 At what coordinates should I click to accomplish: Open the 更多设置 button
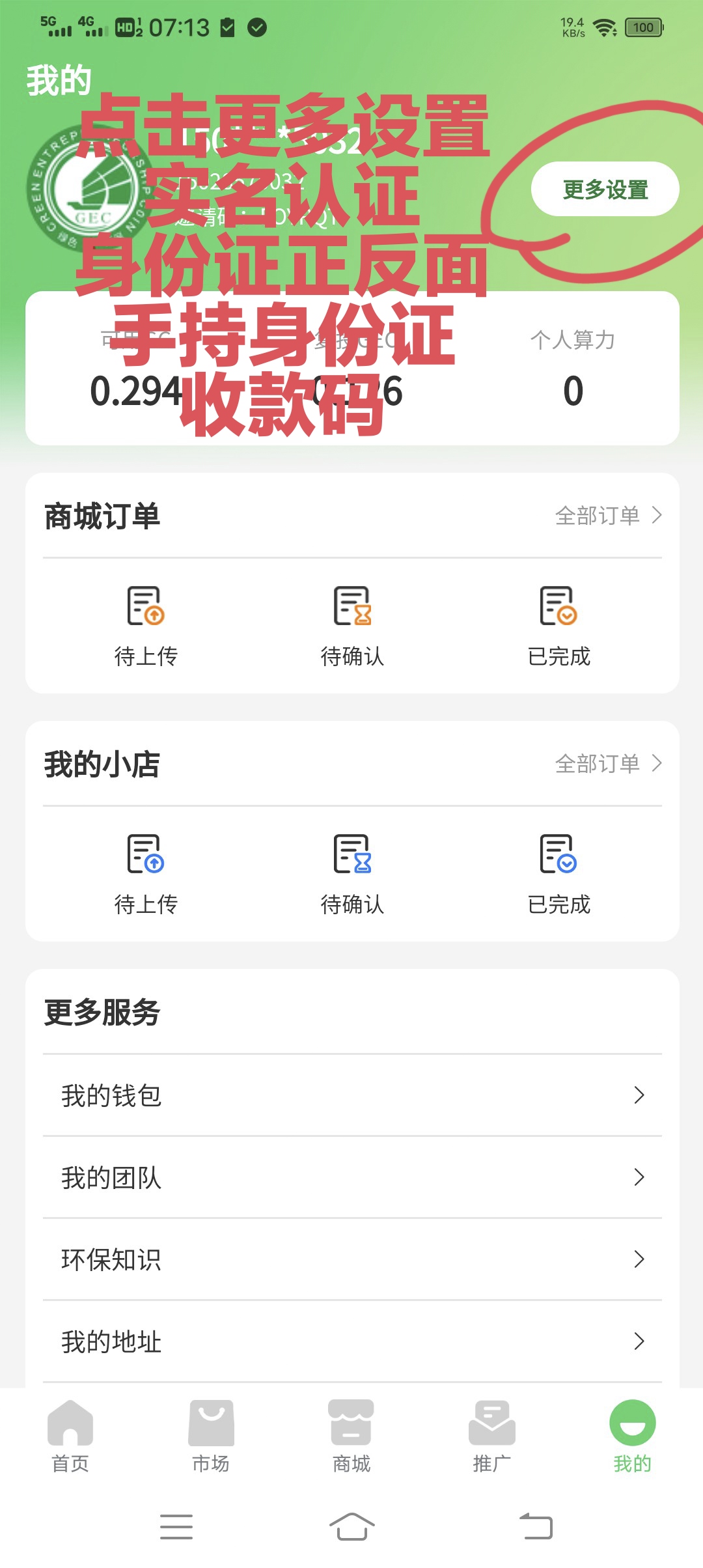[x=605, y=189]
